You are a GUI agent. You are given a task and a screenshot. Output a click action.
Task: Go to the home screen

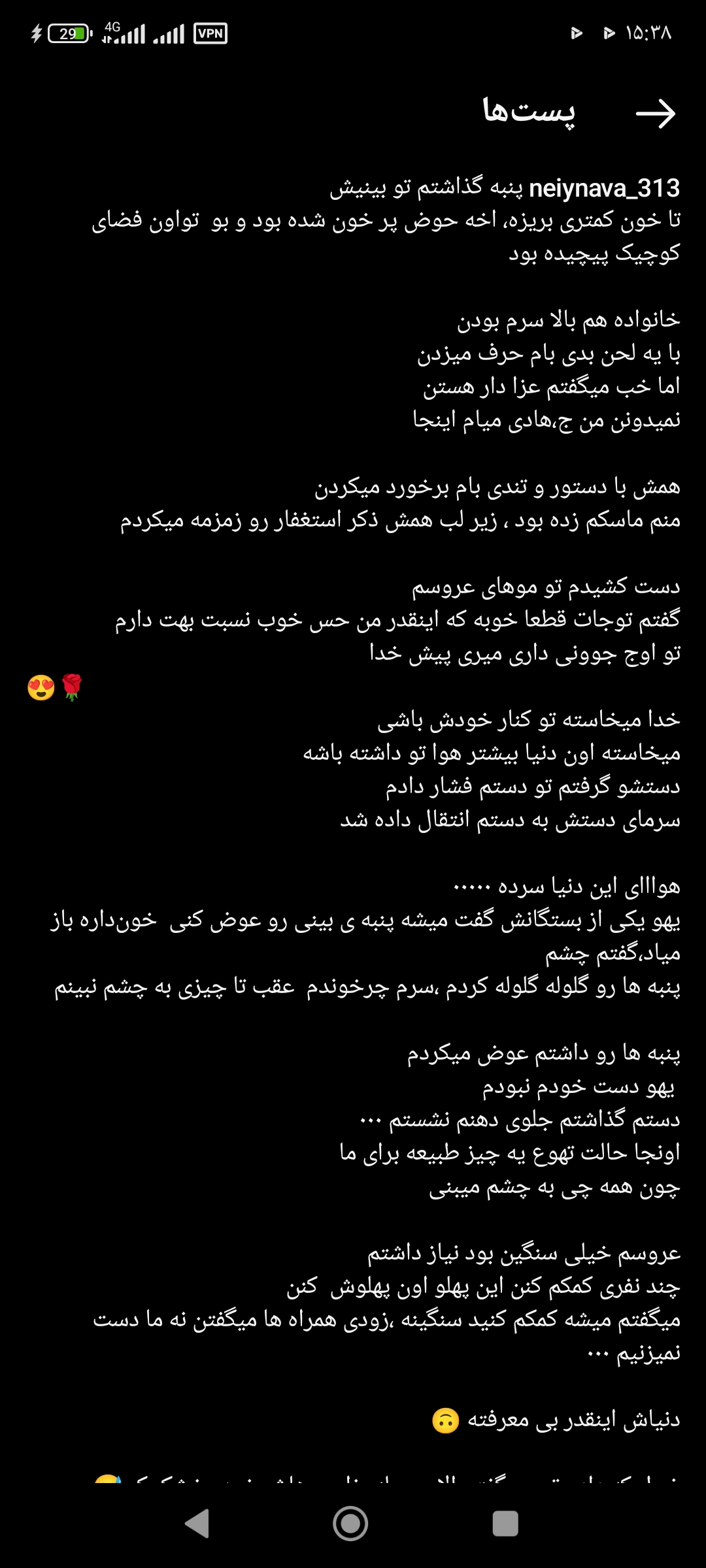click(x=350, y=1524)
